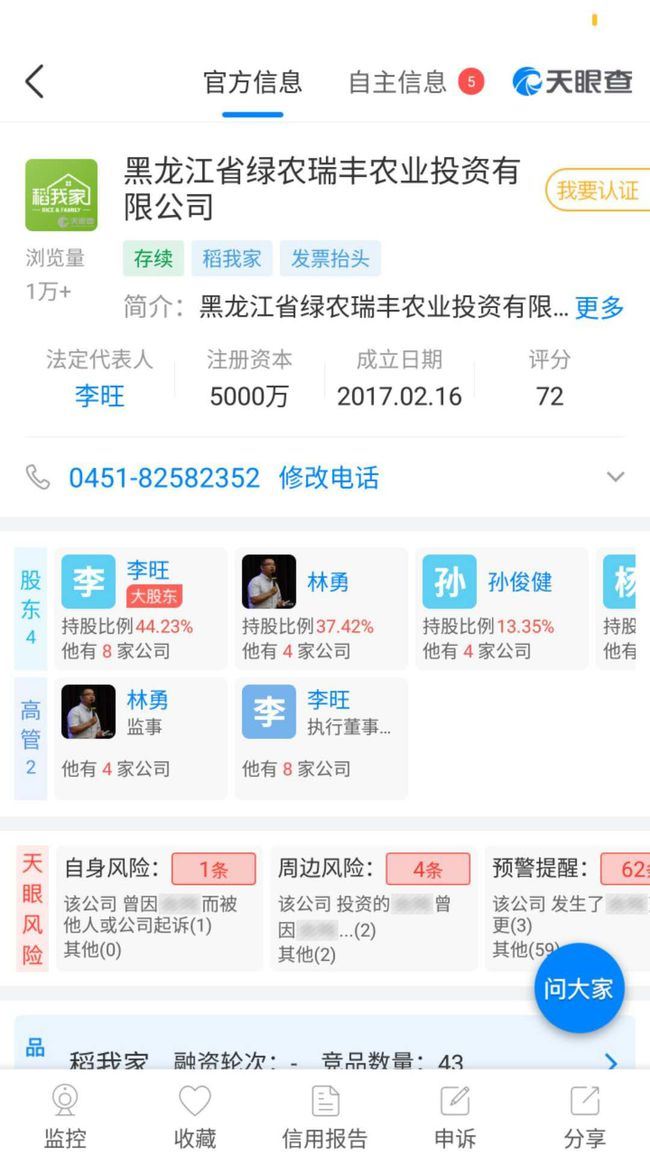Image resolution: width=650 pixels, height=1156 pixels.
Task: Tap the 我要认证 button
Action: pos(596,190)
